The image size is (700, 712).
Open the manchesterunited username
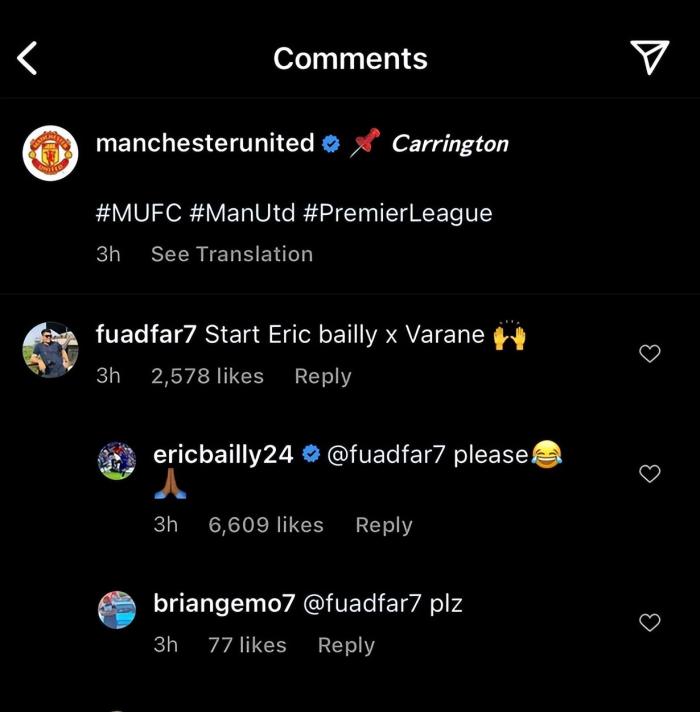205,143
